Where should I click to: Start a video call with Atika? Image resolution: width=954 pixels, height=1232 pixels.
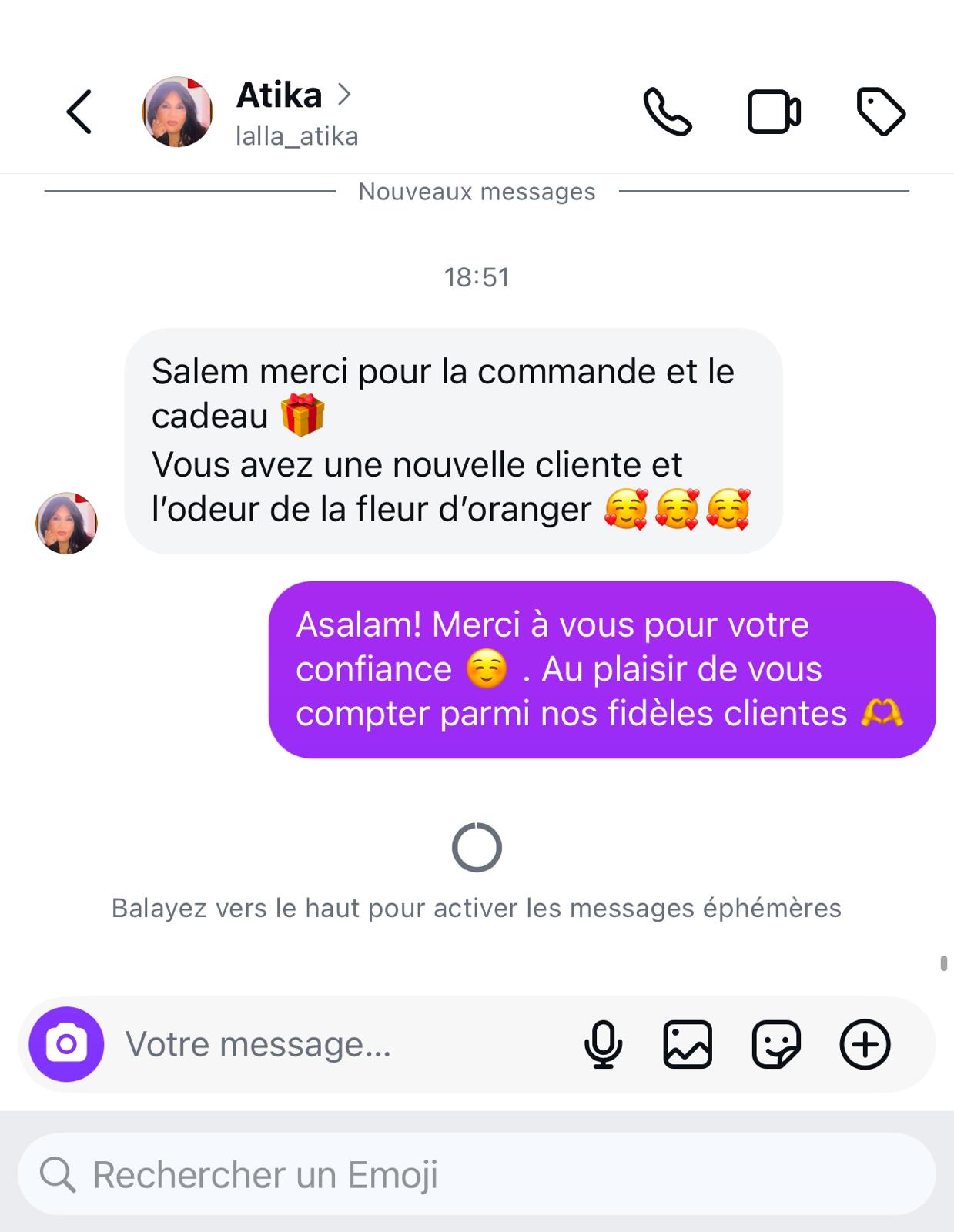[x=774, y=112]
